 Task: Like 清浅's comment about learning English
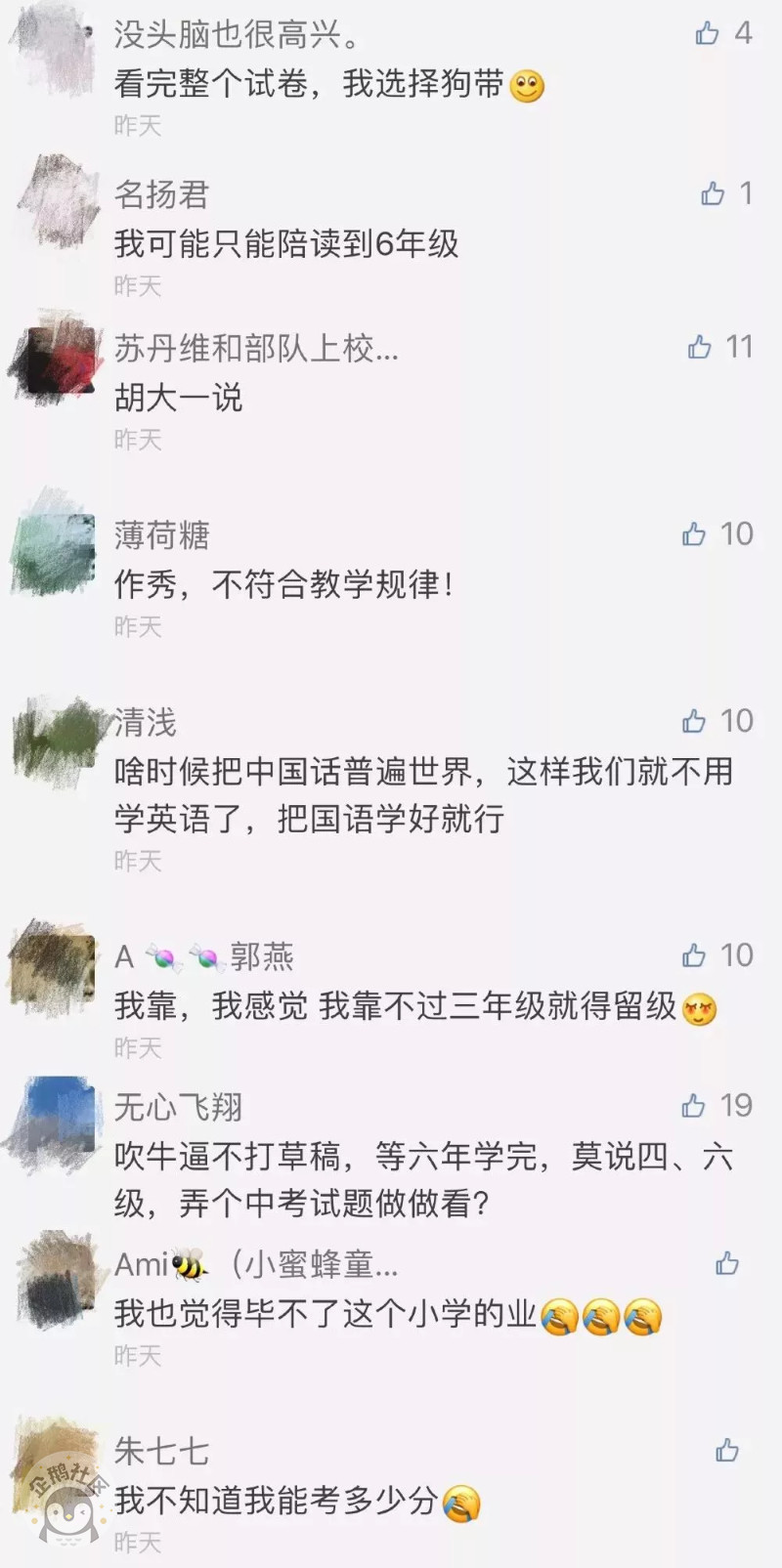tap(694, 721)
